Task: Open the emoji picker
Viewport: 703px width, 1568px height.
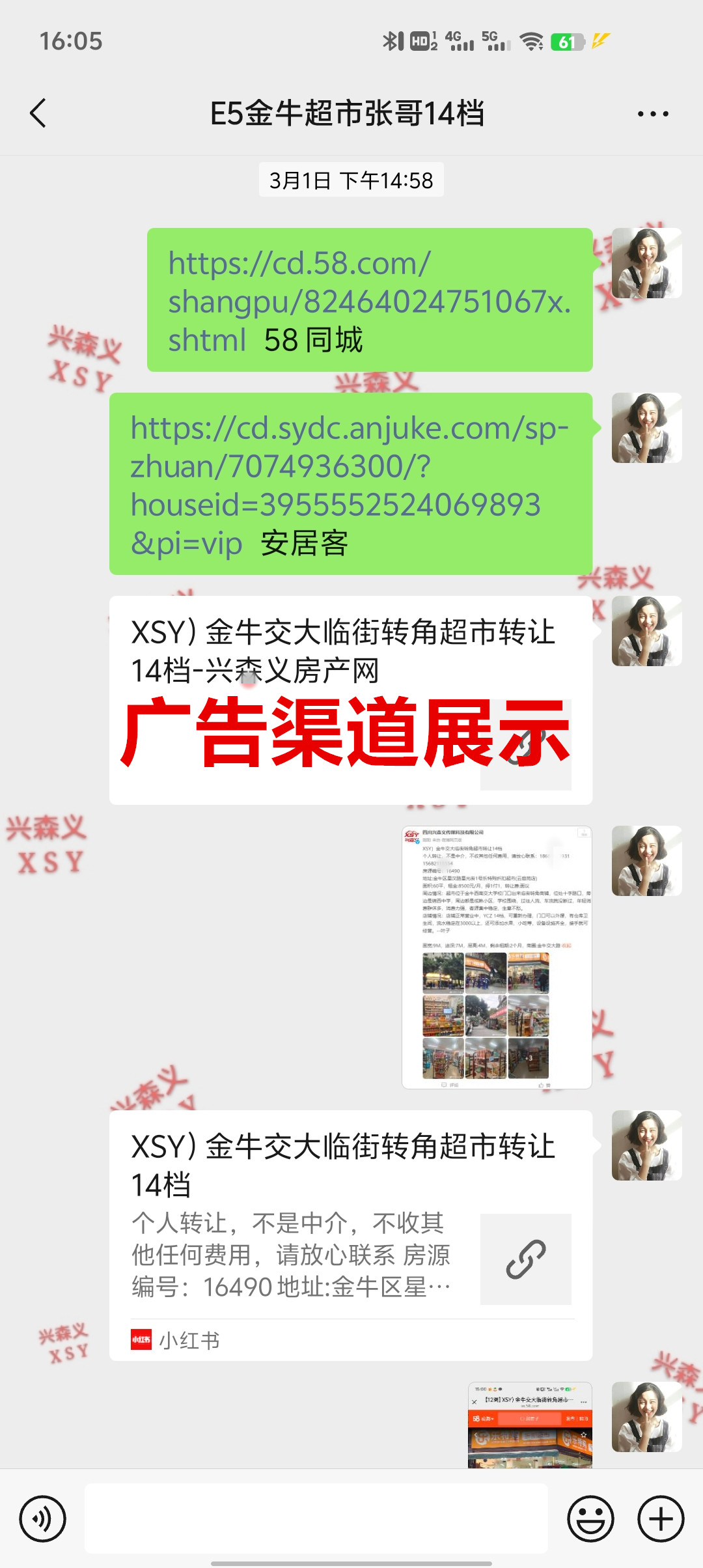Action: tap(590, 1519)
